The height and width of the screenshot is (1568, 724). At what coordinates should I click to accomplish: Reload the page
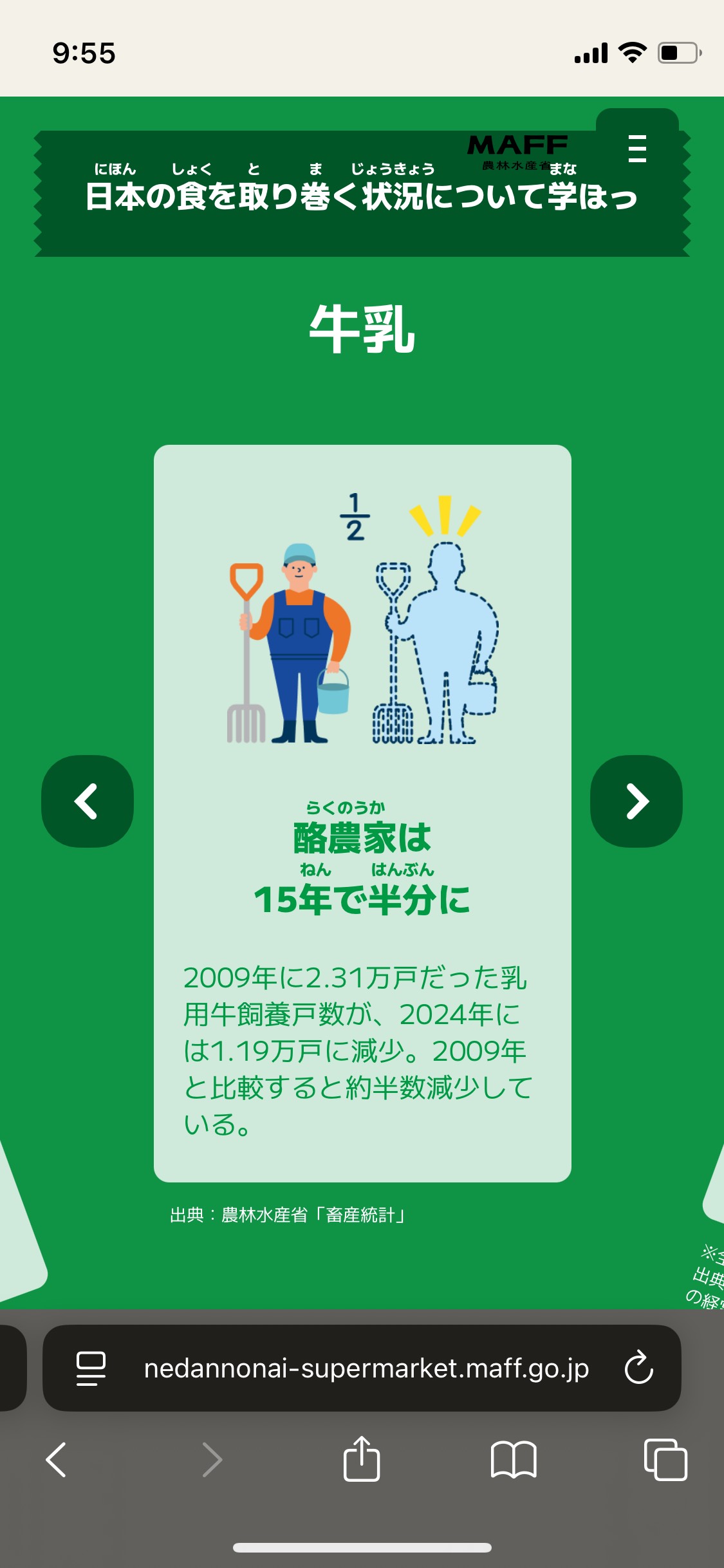point(638,1367)
